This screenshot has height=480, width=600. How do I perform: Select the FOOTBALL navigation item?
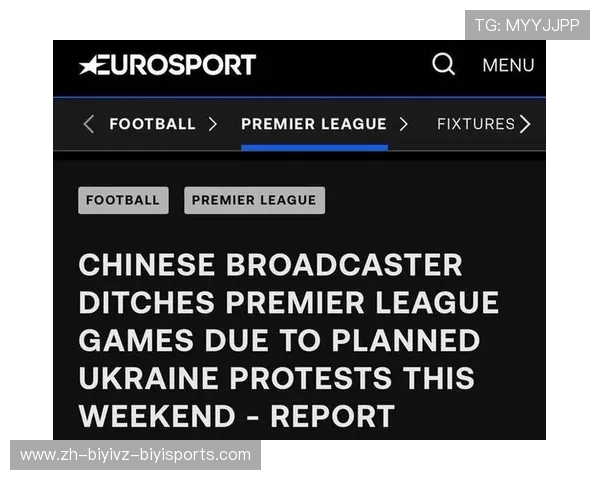tap(152, 124)
